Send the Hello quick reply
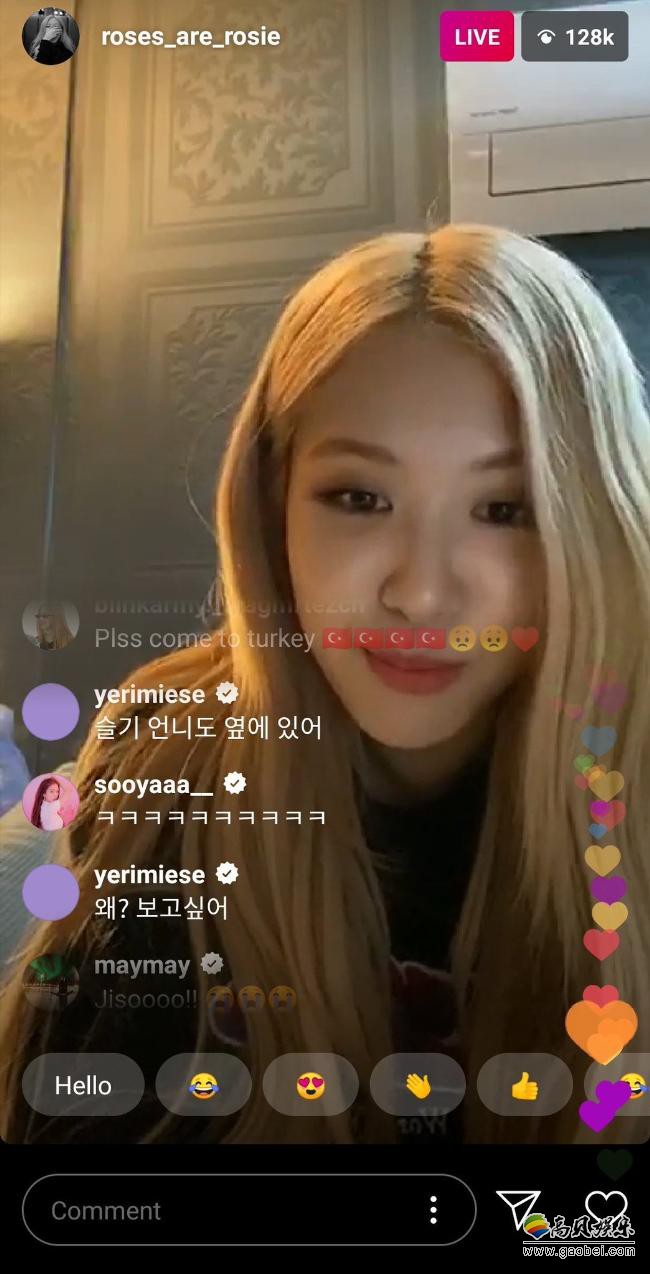Viewport: 650px width, 1274px height. 83,1085
